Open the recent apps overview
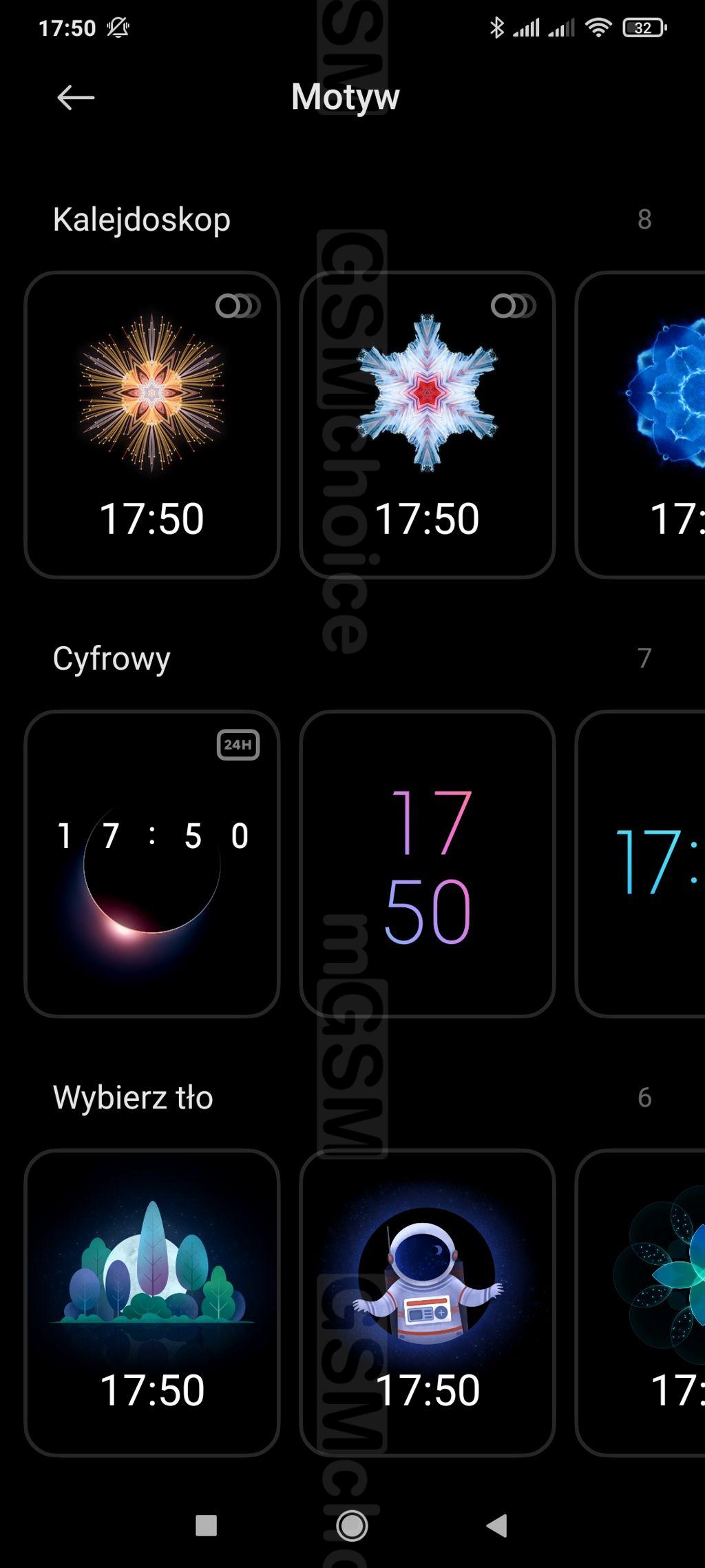This screenshot has height=1568, width=705. pos(206,1525)
